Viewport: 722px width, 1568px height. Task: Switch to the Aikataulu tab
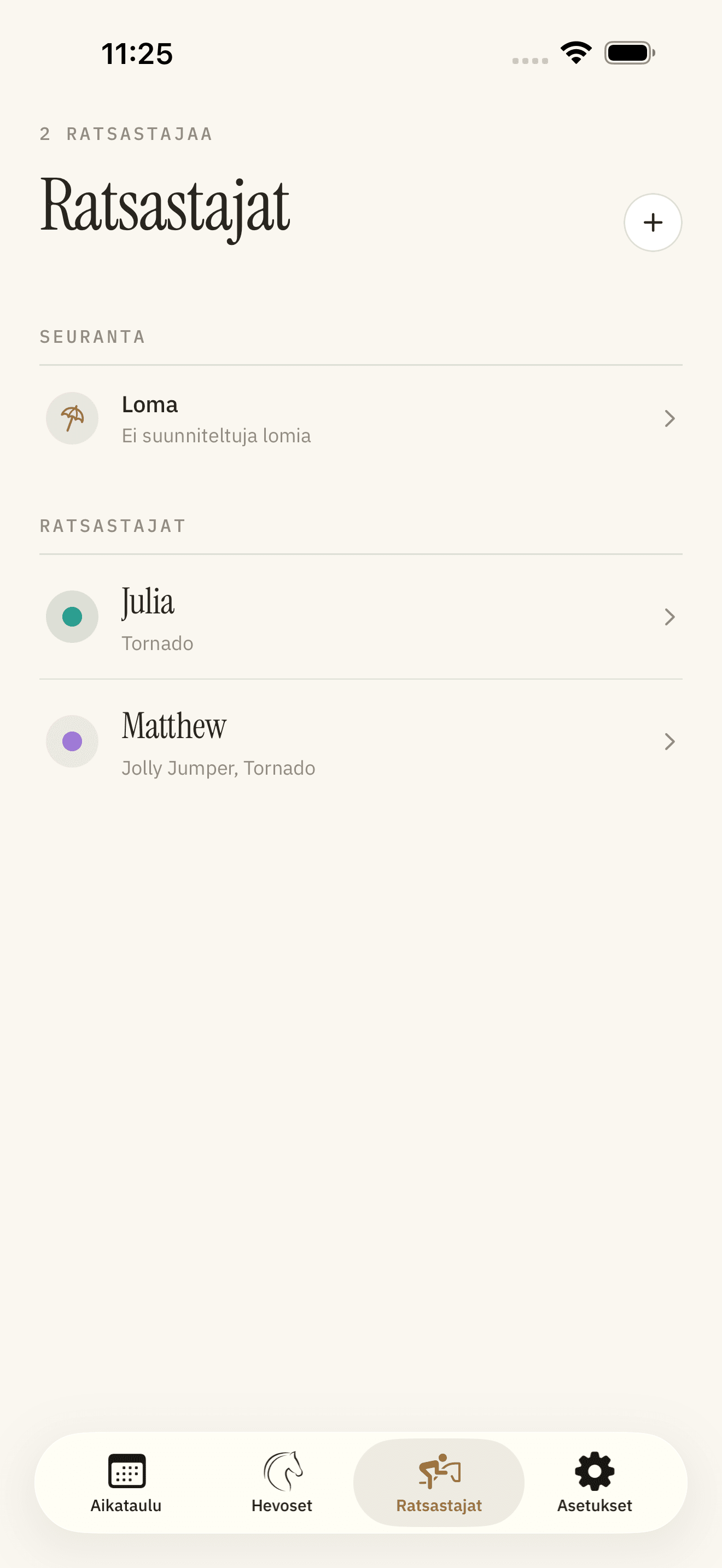[126, 1483]
